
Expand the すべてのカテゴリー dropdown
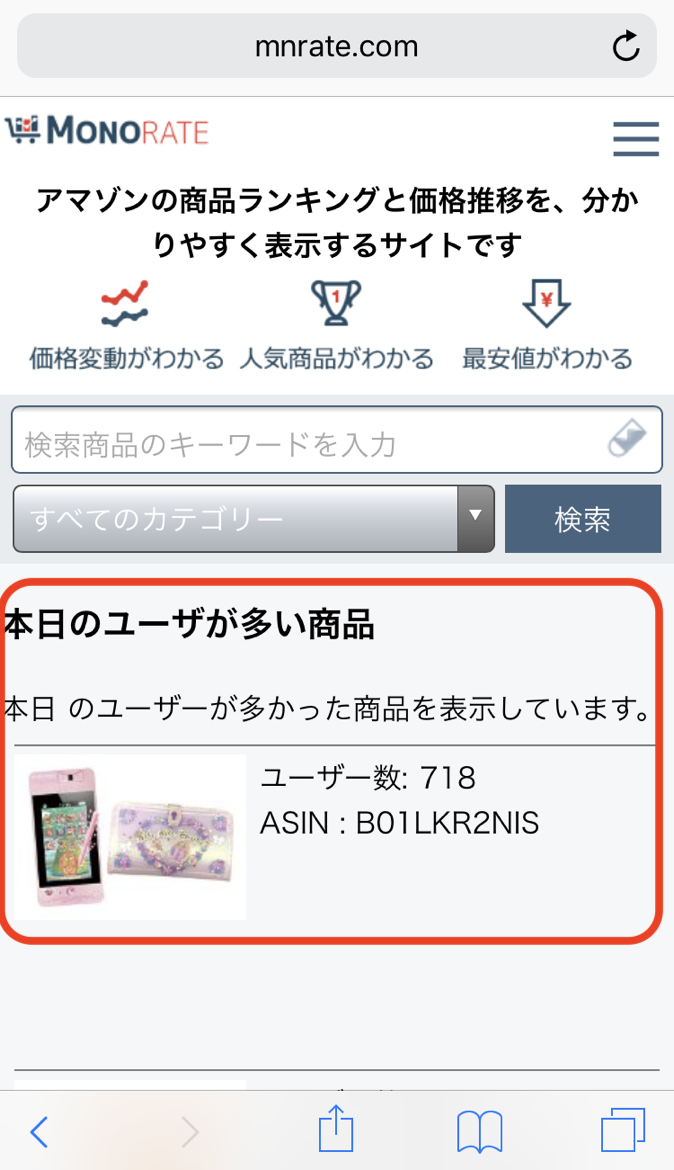point(254,519)
